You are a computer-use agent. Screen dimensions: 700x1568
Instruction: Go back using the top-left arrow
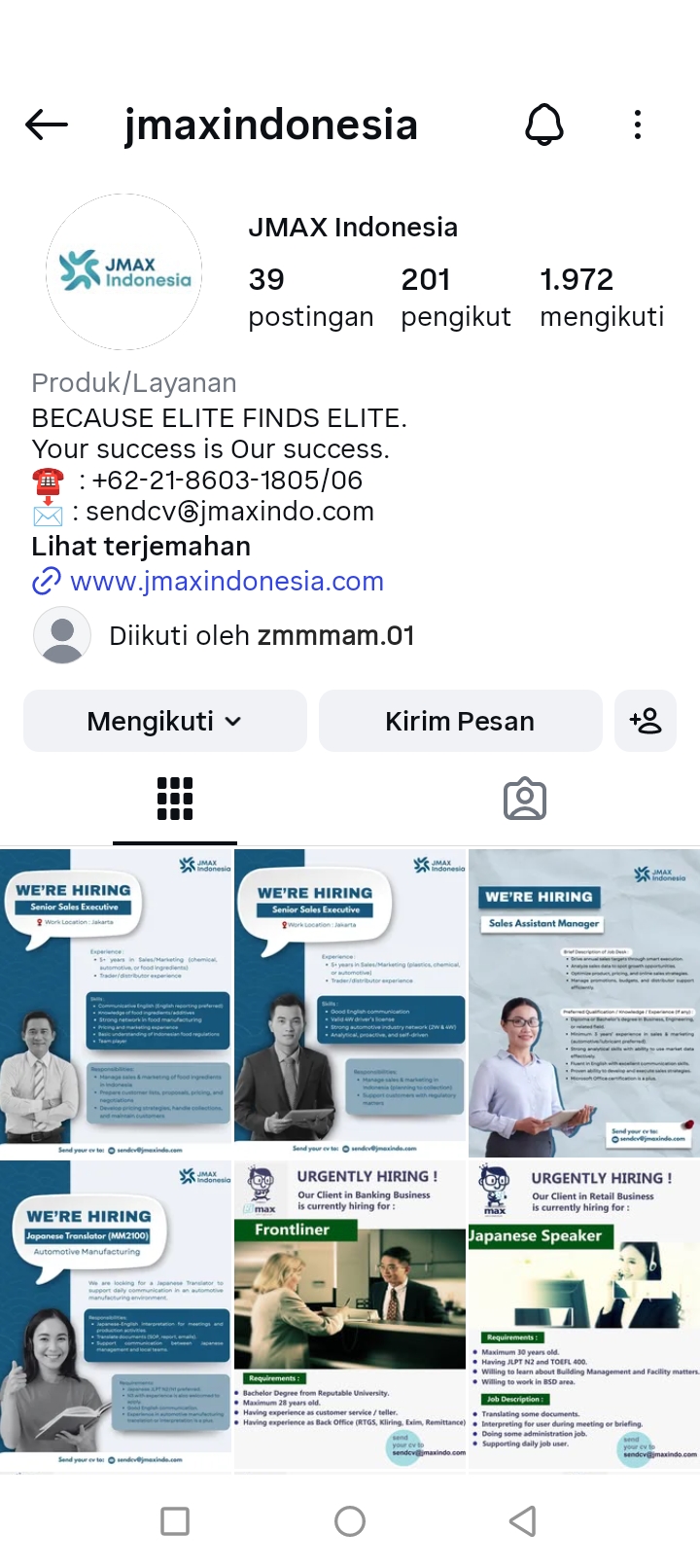47,125
